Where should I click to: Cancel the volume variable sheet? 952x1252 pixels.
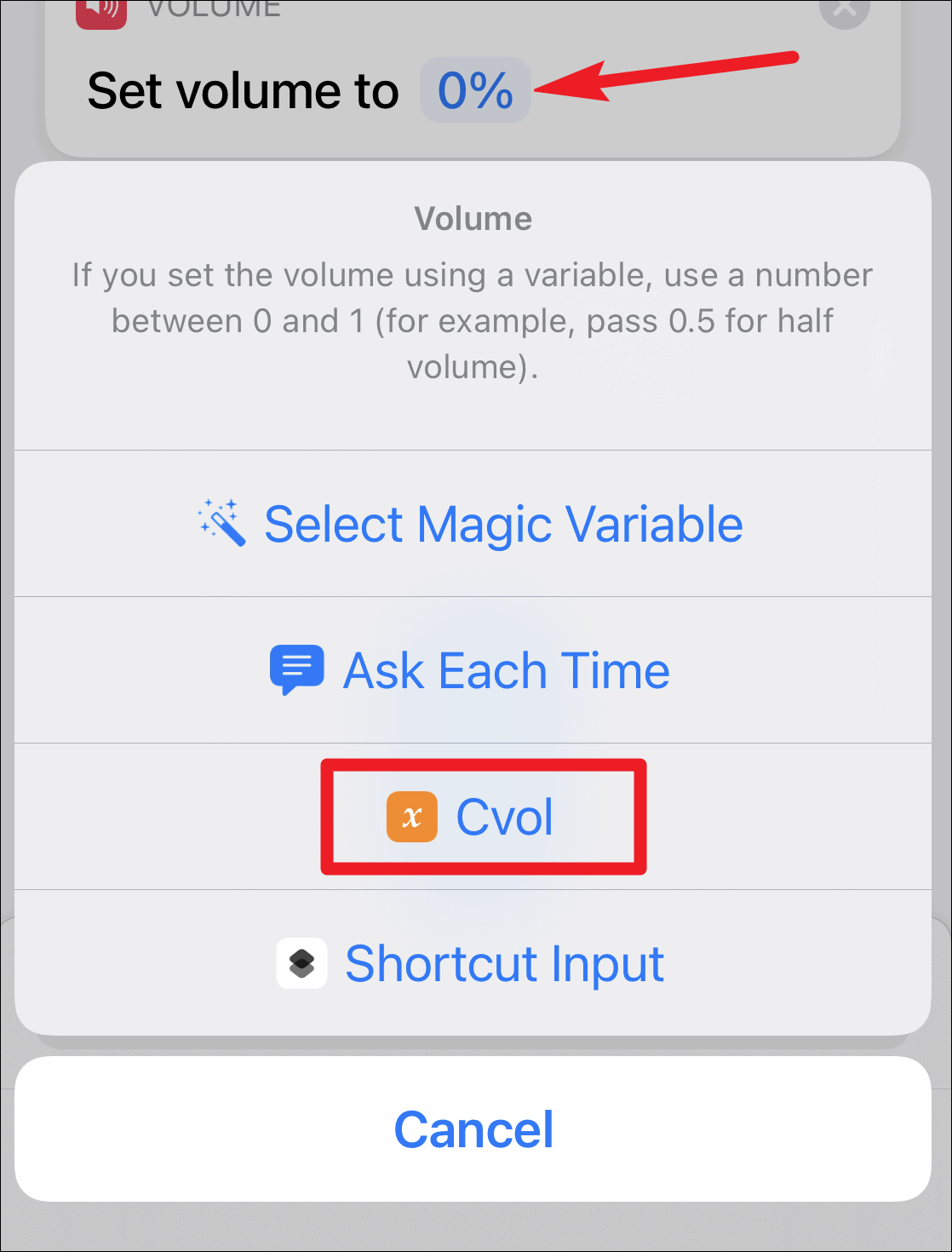click(473, 1129)
